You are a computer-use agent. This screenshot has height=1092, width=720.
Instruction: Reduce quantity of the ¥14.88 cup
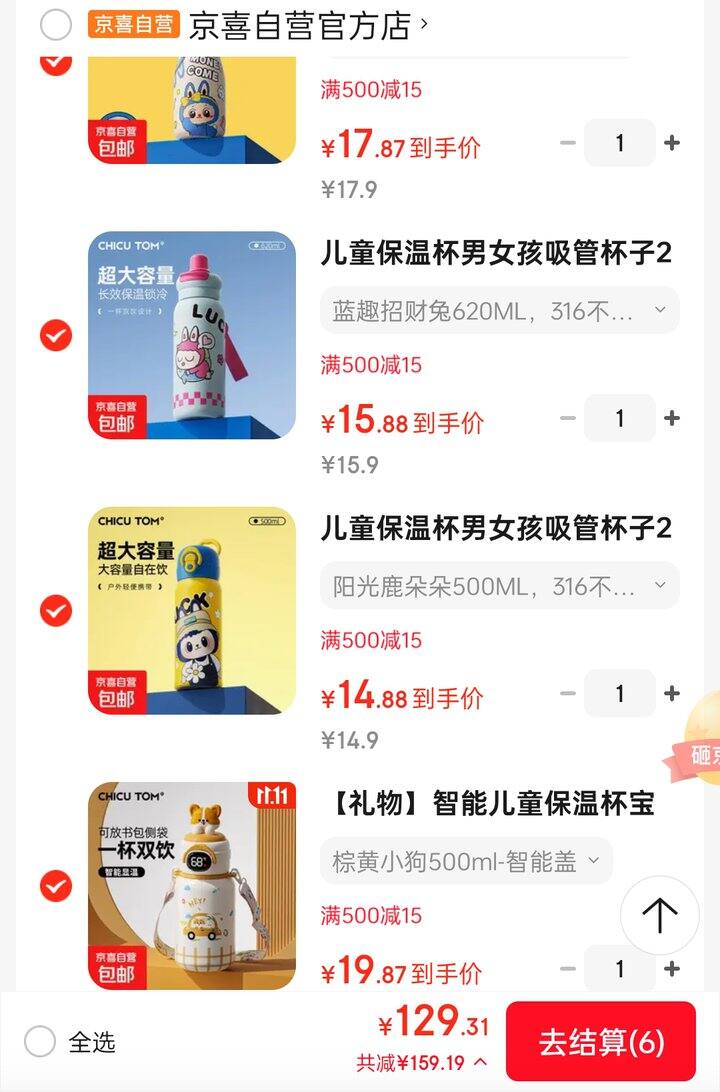[x=568, y=693]
